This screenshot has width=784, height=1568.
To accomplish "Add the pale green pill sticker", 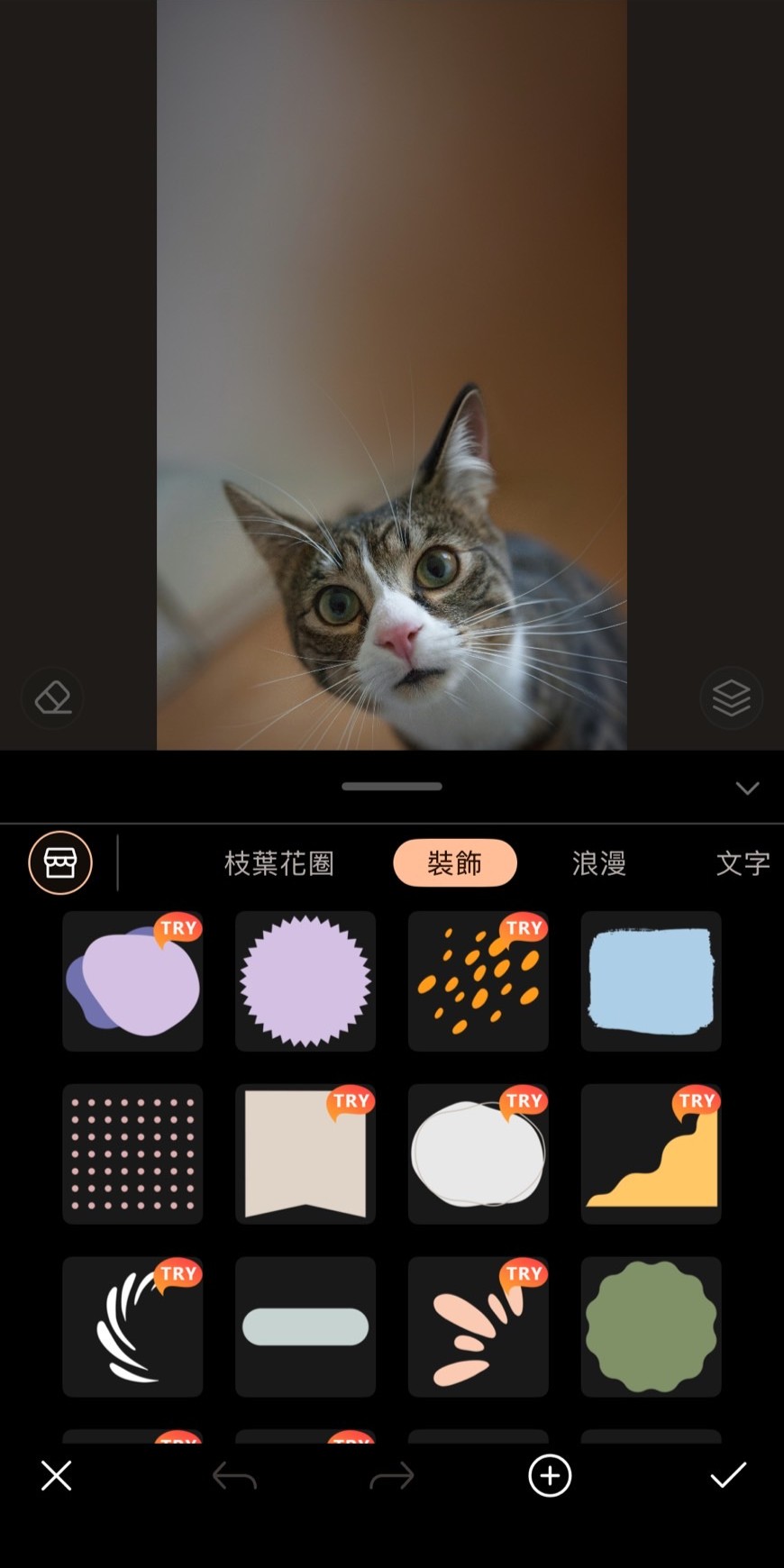I will click(305, 1326).
